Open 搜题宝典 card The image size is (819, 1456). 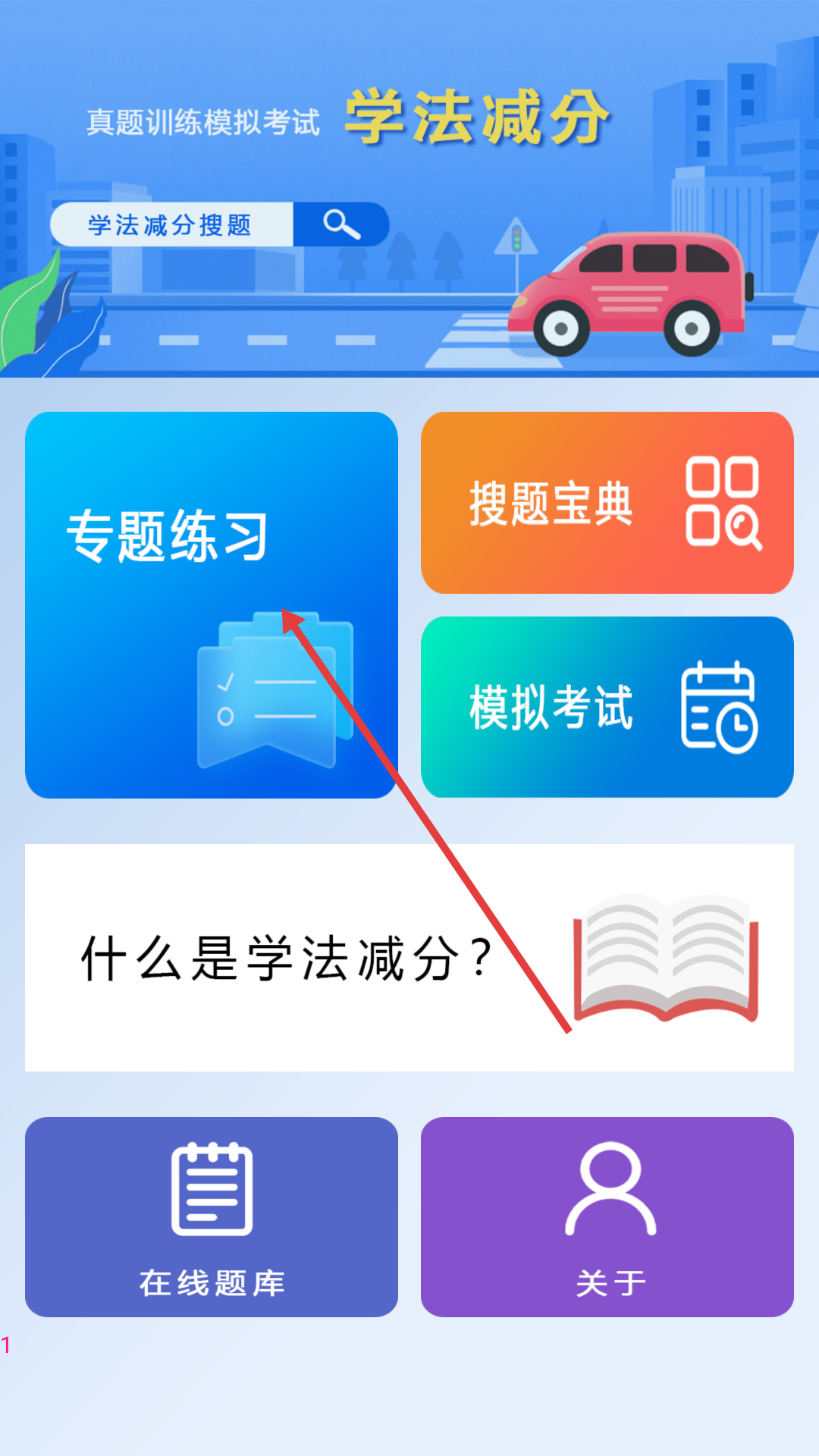click(607, 503)
